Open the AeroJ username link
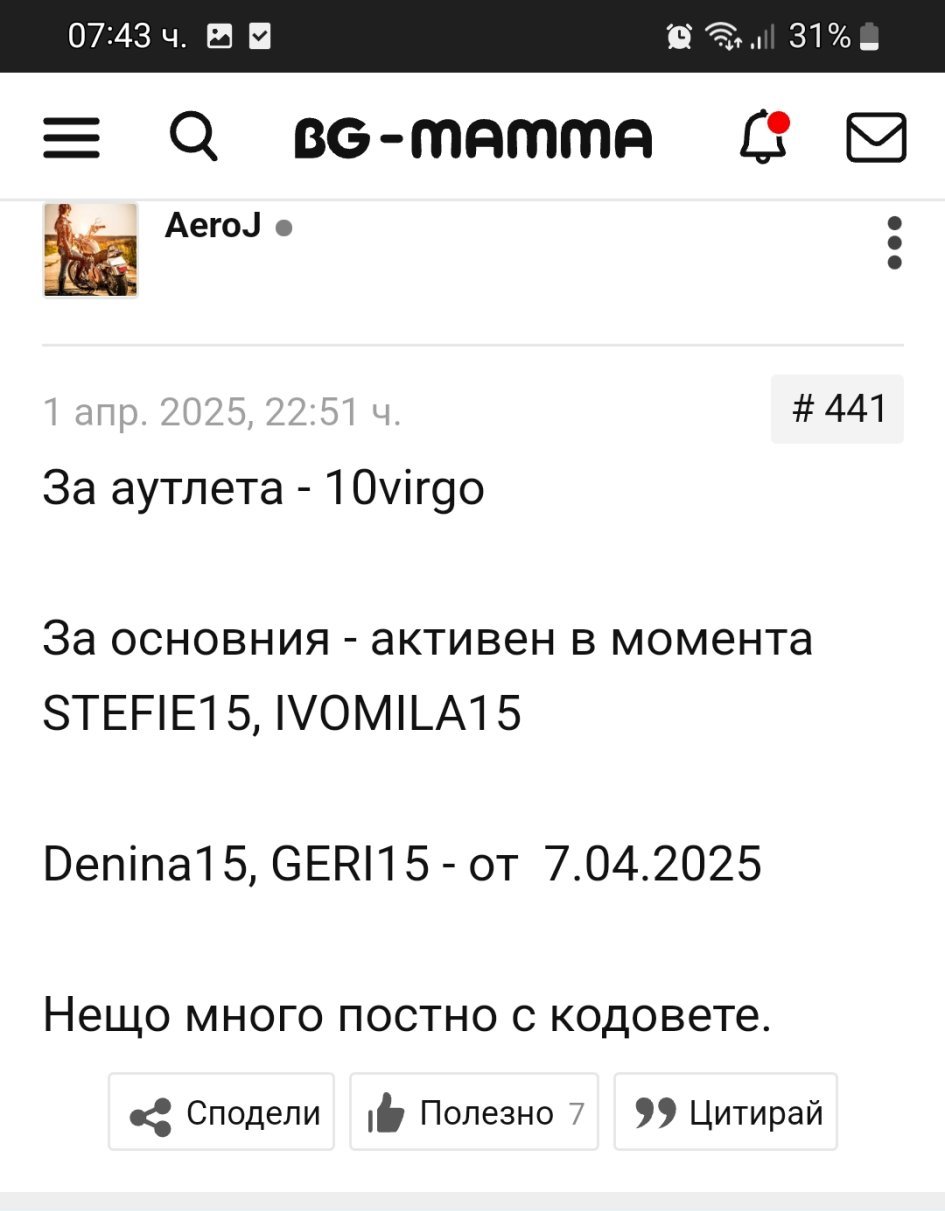Screen dimensions: 945x1211 pos(213,227)
